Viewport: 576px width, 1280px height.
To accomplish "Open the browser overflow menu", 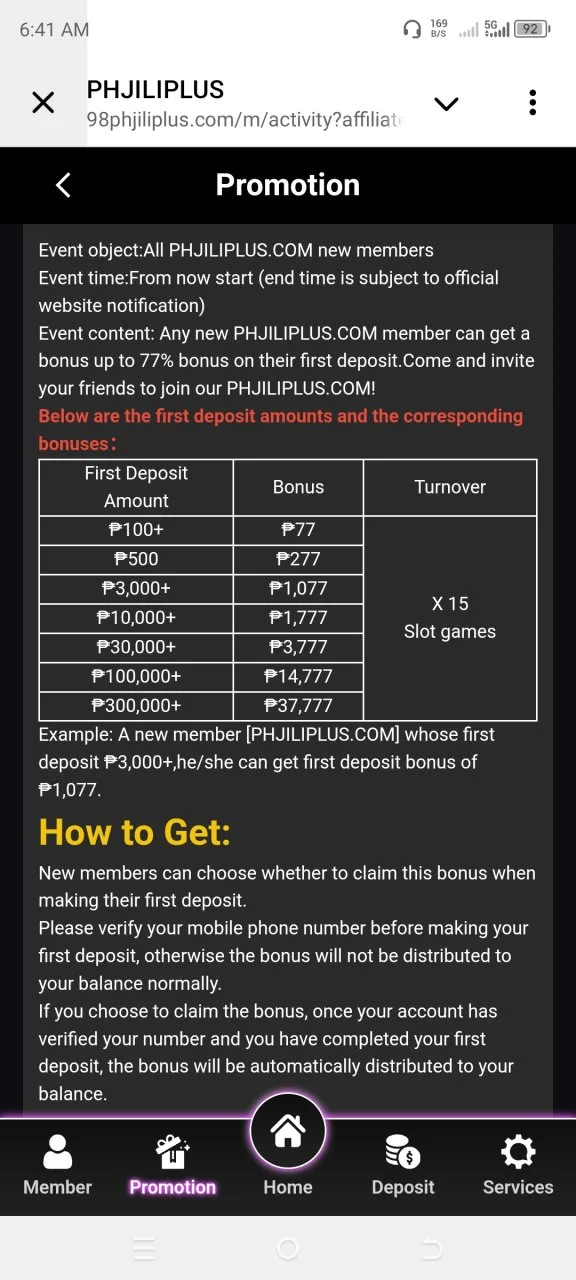I will (533, 102).
